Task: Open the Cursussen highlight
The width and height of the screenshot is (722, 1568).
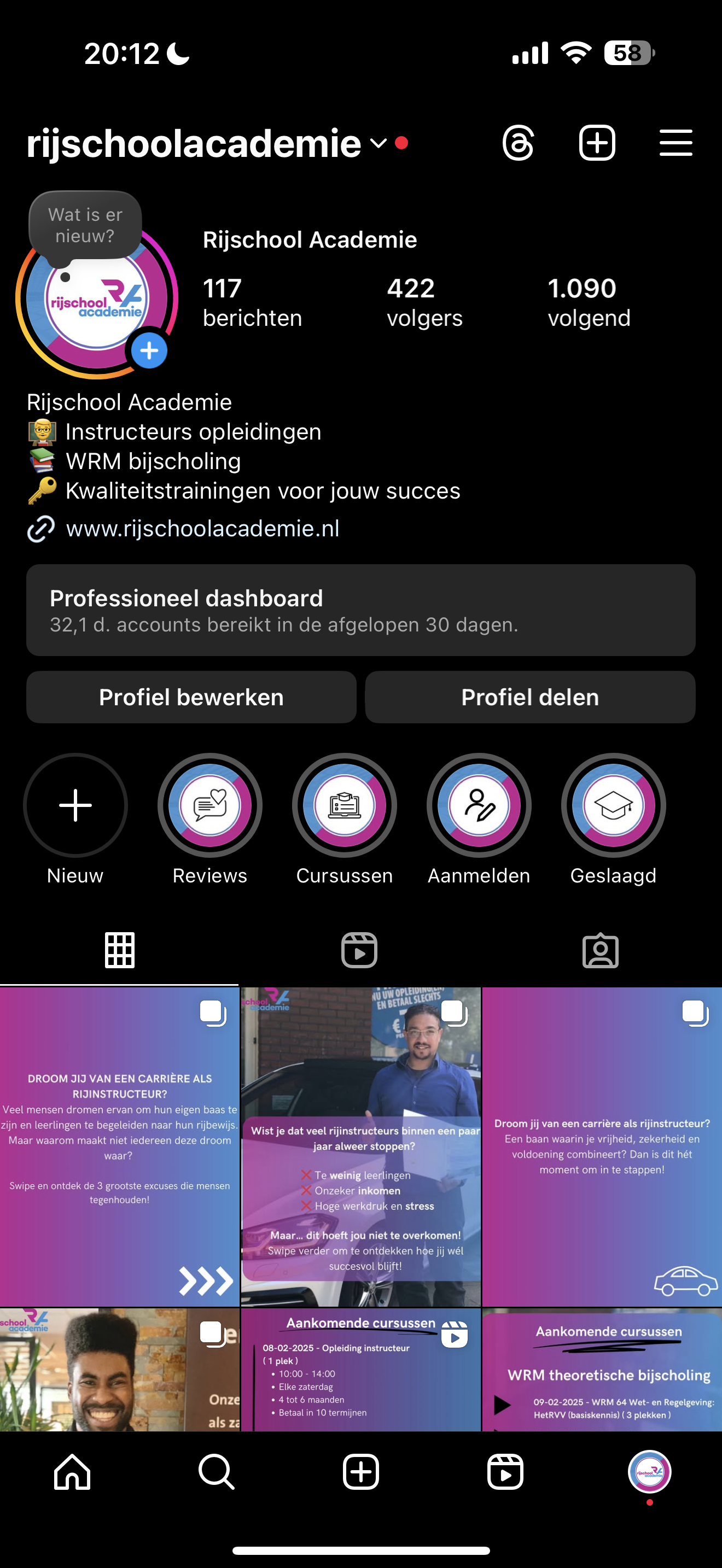Action: click(x=345, y=805)
